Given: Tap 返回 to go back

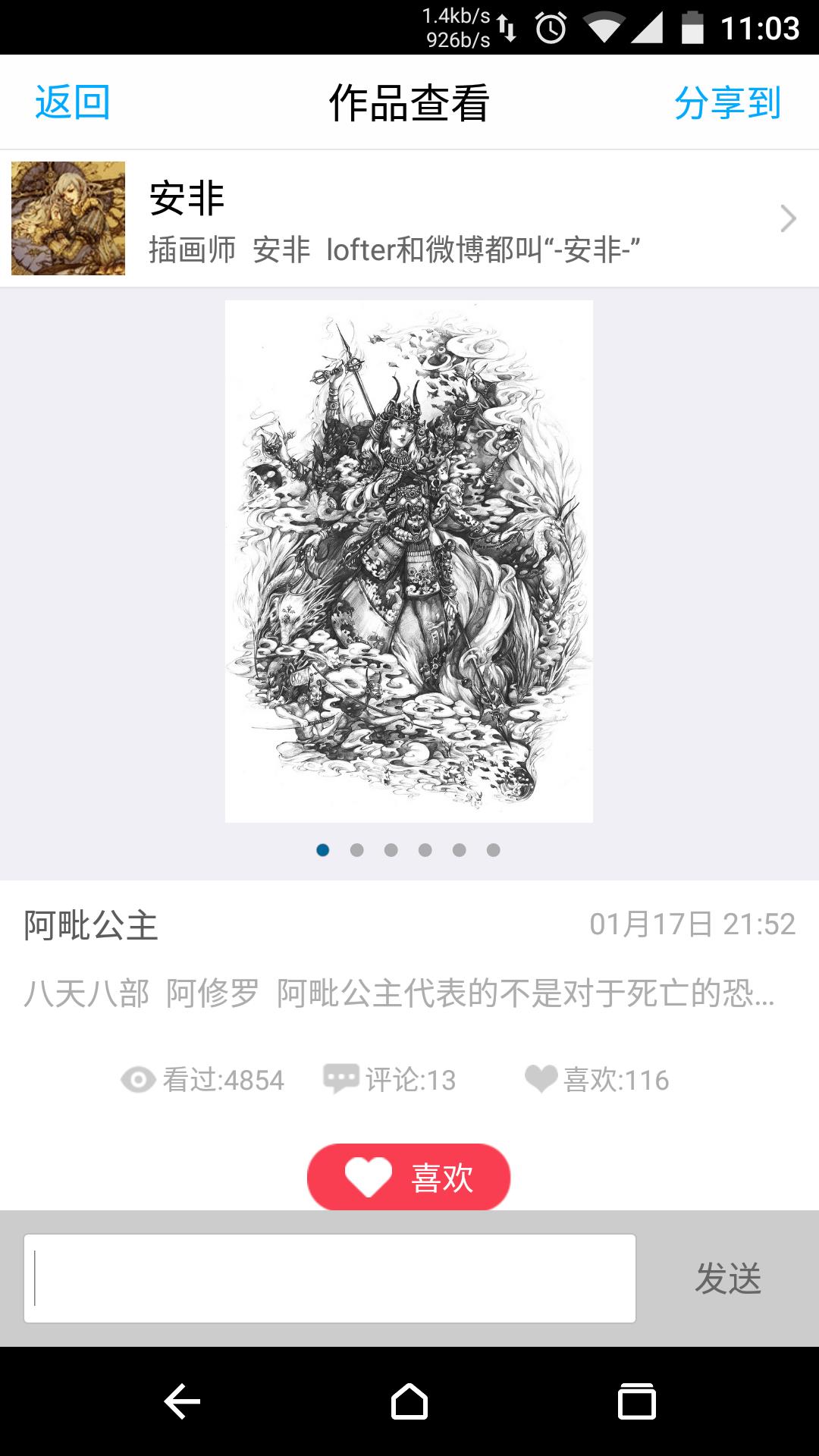Looking at the screenshot, I should [73, 102].
